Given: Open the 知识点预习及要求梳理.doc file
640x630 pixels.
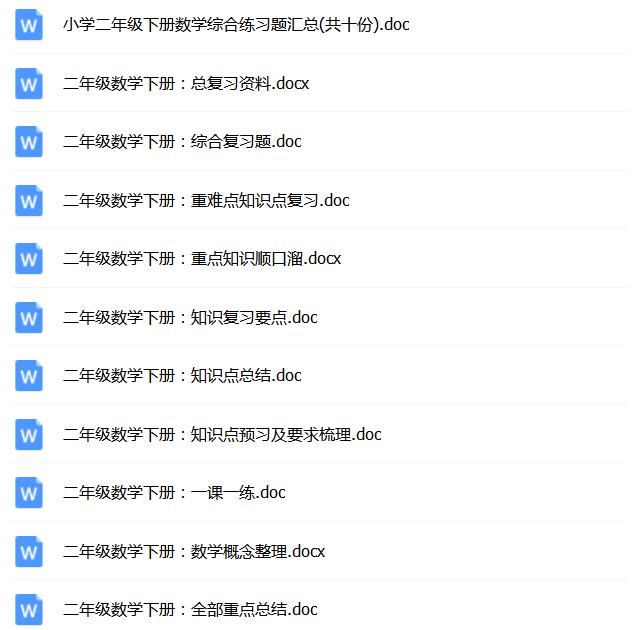Looking at the screenshot, I should pyautogui.click(x=222, y=435).
